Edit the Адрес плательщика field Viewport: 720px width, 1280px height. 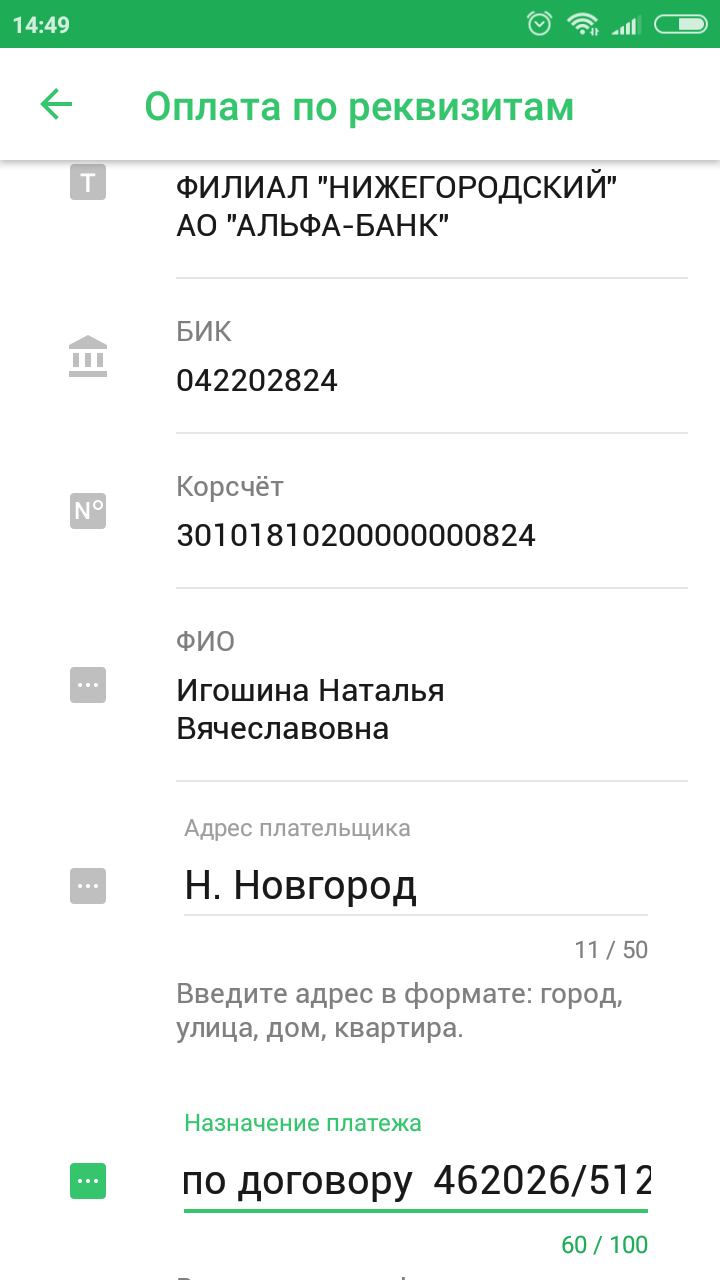(415, 887)
